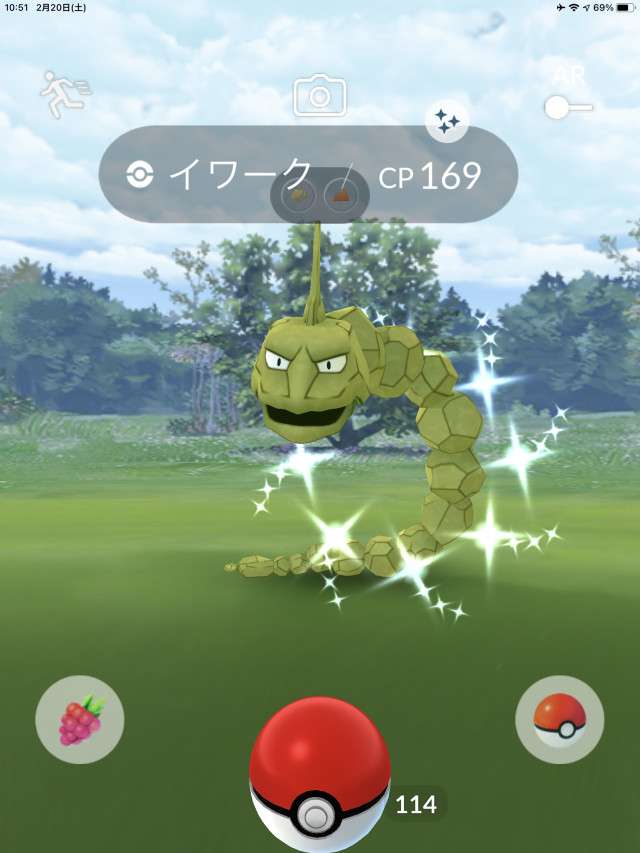The height and width of the screenshot is (853, 640).
Task: Open the berry selection menu
Action: coord(80,720)
